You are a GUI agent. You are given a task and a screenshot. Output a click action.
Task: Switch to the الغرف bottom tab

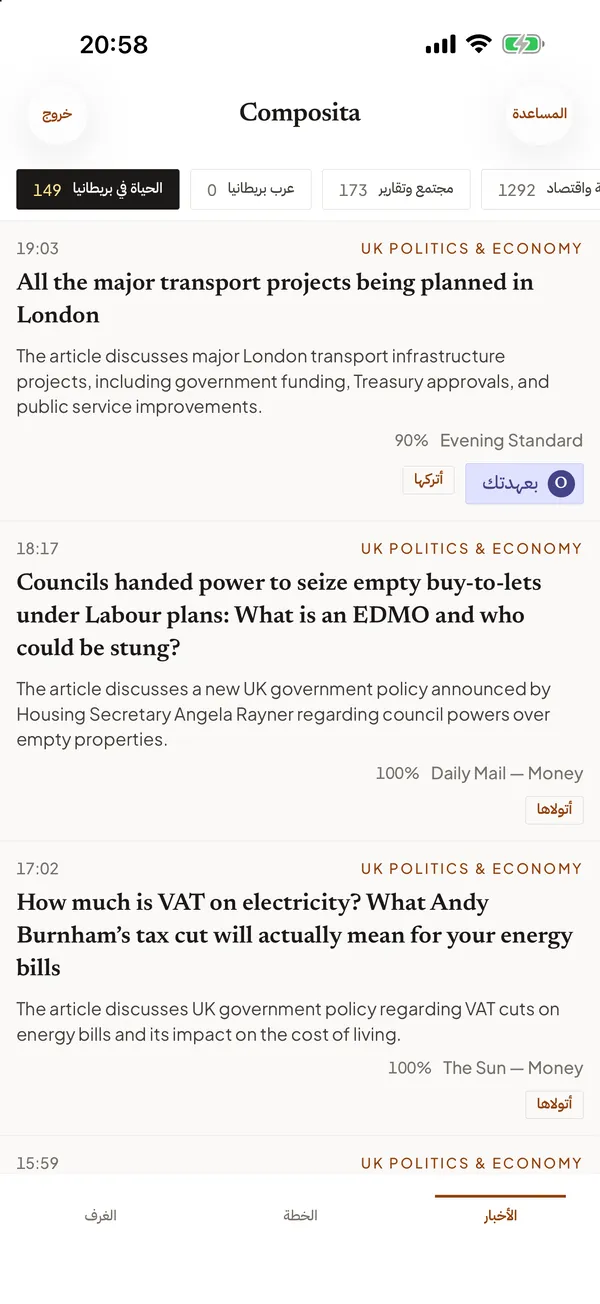pyautogui.click(x=100, y=1216)
